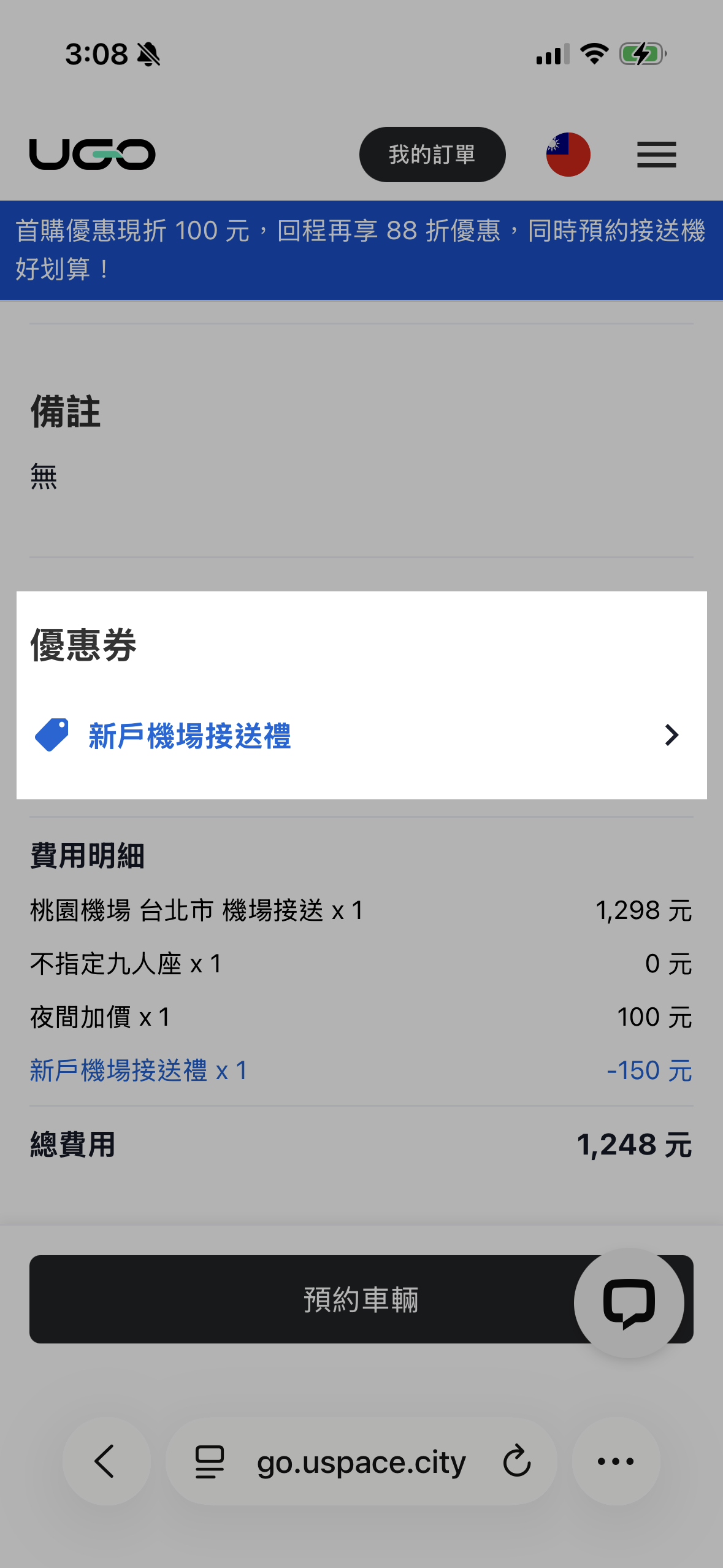
Task: Open 我的訂單 (My Orders)
Action: [x=432, y=155]
